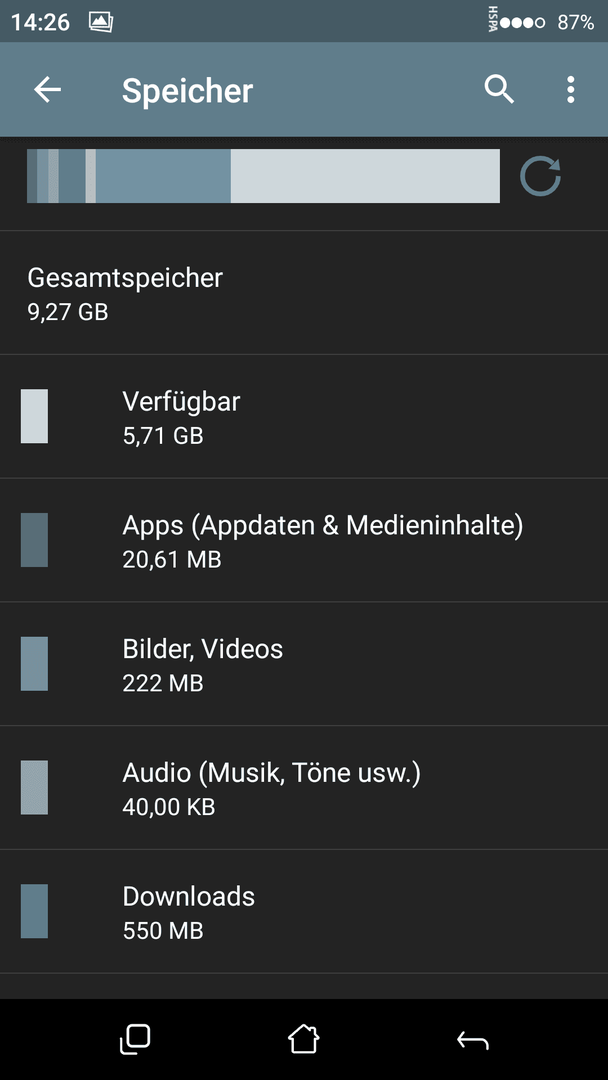This screenshot has height=1080, width=608.
Task: Open the Verfügbar storage row
Action: point(304,417)
